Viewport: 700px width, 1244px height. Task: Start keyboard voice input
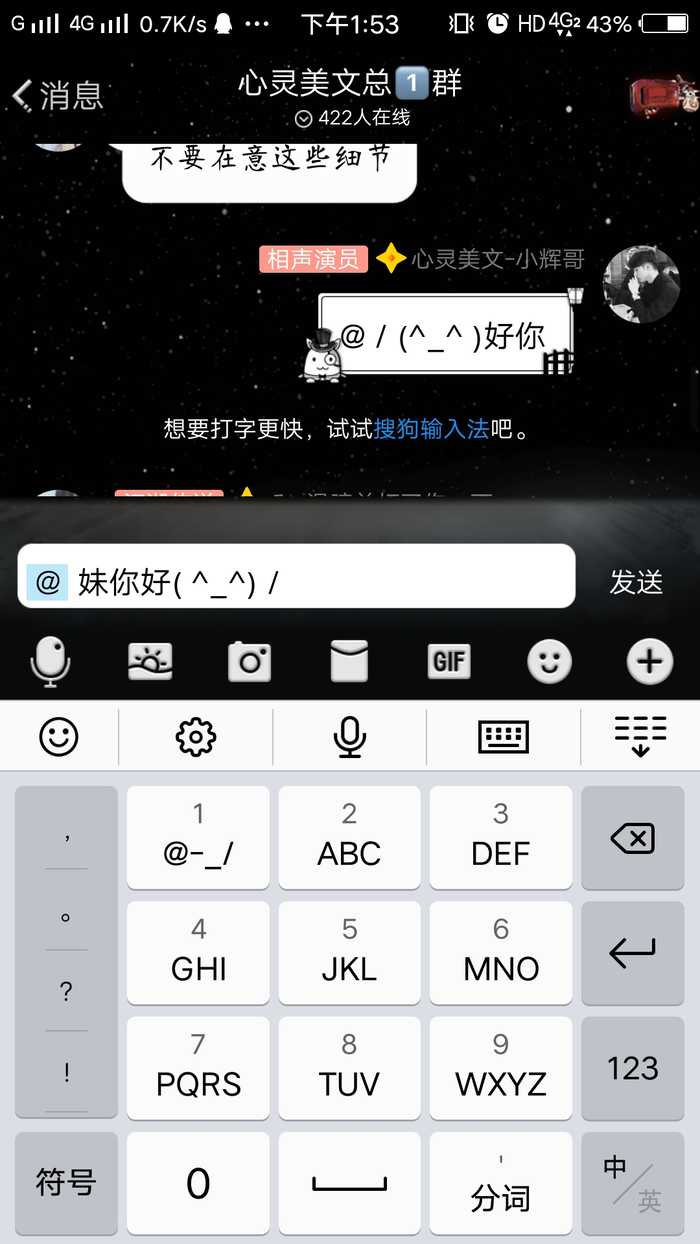tap(349, 737)
